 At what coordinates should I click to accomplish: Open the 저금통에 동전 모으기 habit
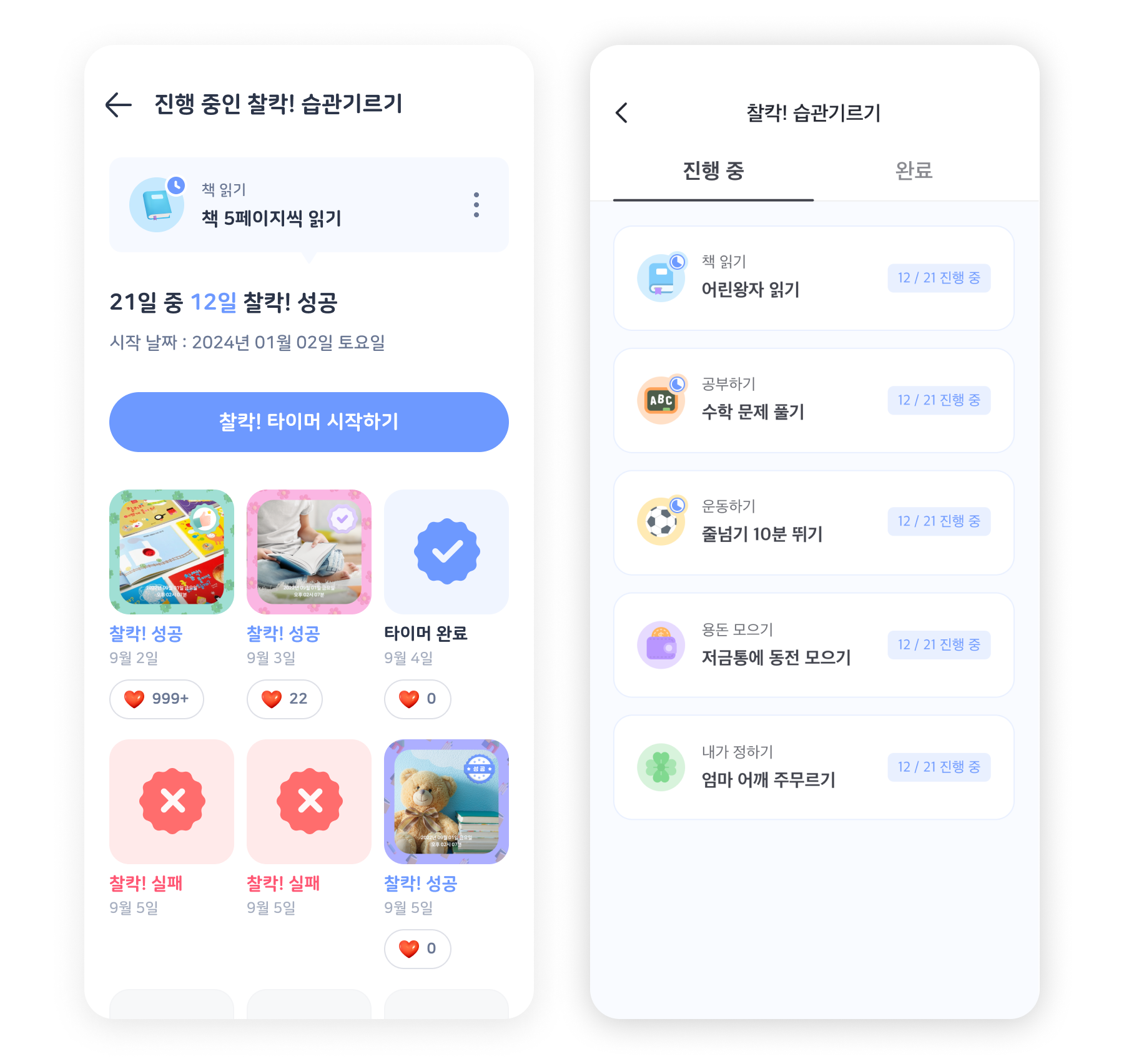point(814,645)
